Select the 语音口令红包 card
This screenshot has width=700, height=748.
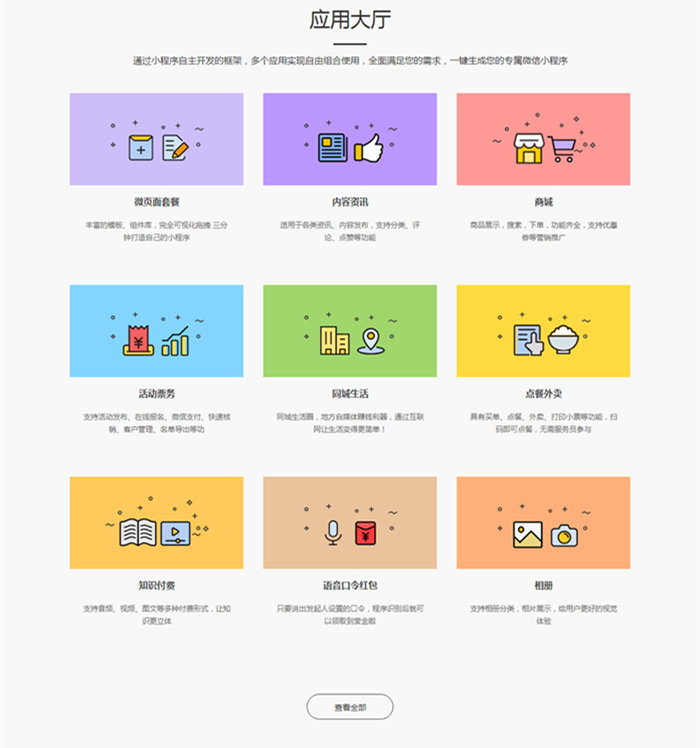point(349,523)
